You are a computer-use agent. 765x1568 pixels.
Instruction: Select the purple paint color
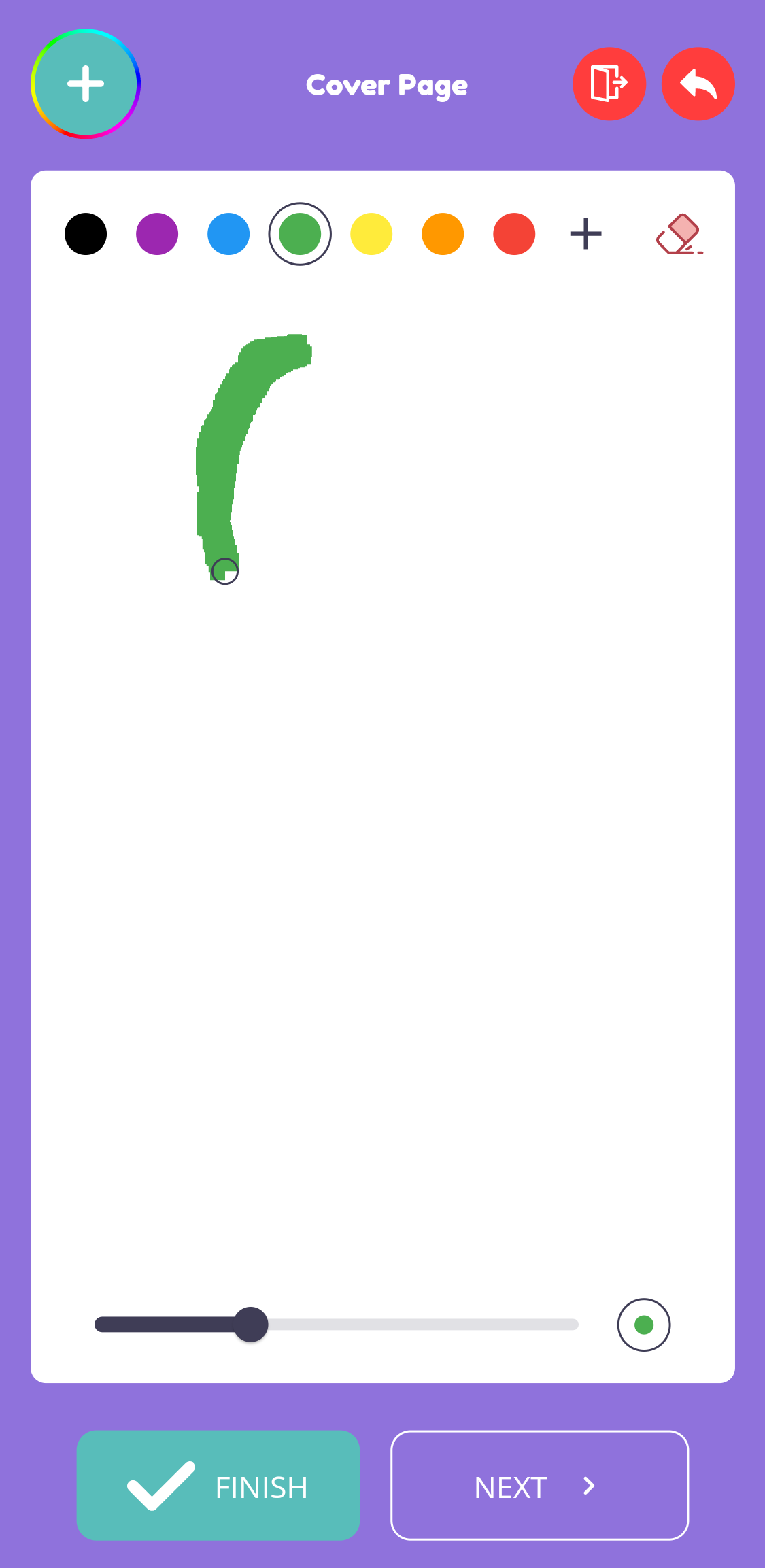[x=156, y=234]
